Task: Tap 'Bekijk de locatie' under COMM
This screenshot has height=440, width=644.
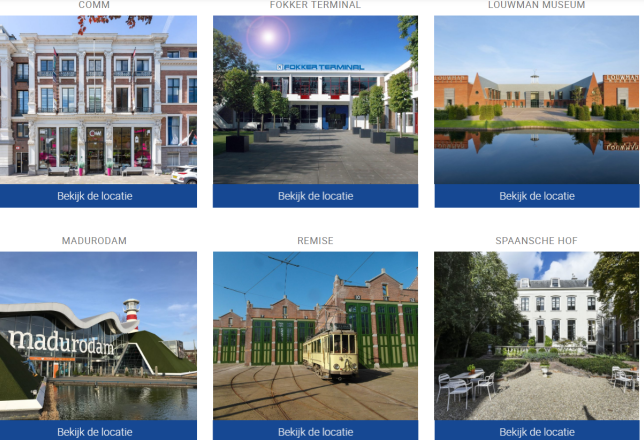Action: click(x=95, y=196)
